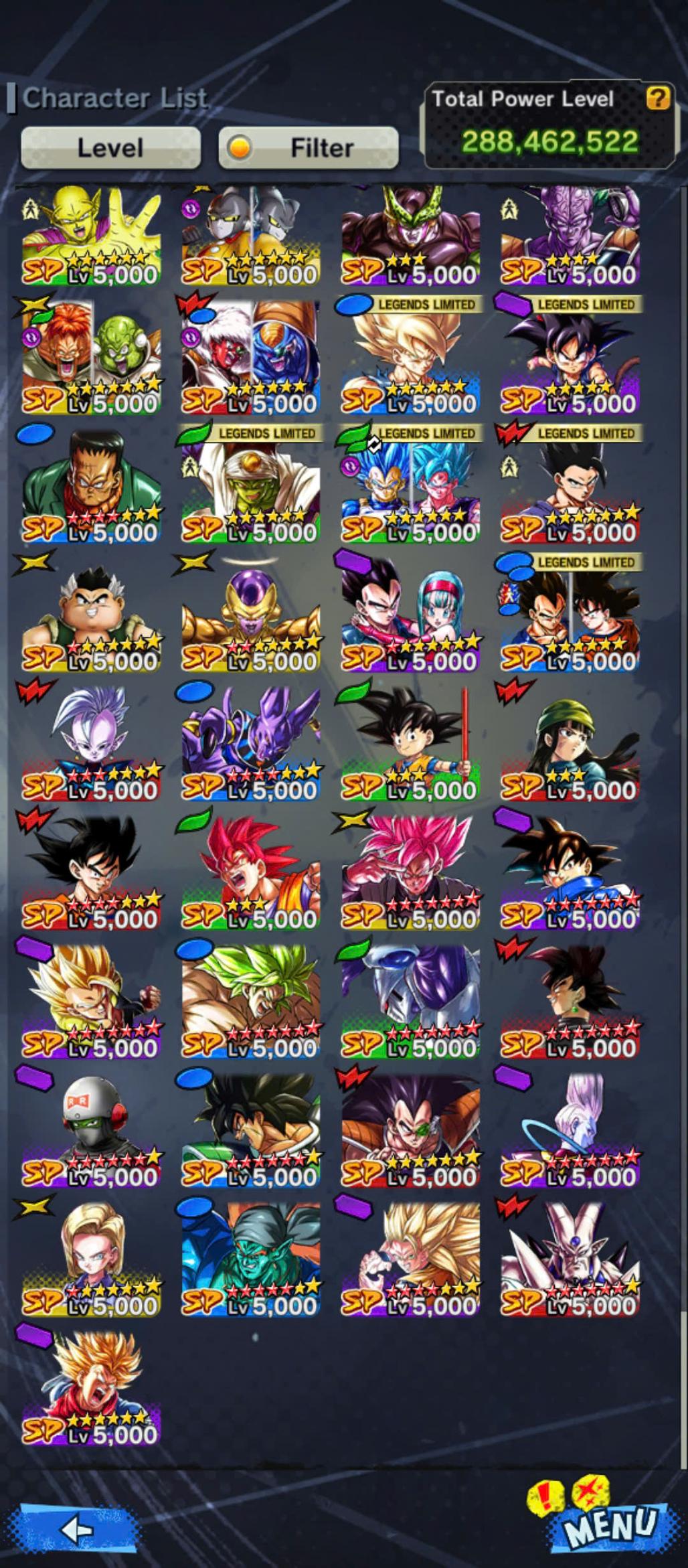
Task: Select the green-haired Broly character card
Action: (x=250, y=1000)
